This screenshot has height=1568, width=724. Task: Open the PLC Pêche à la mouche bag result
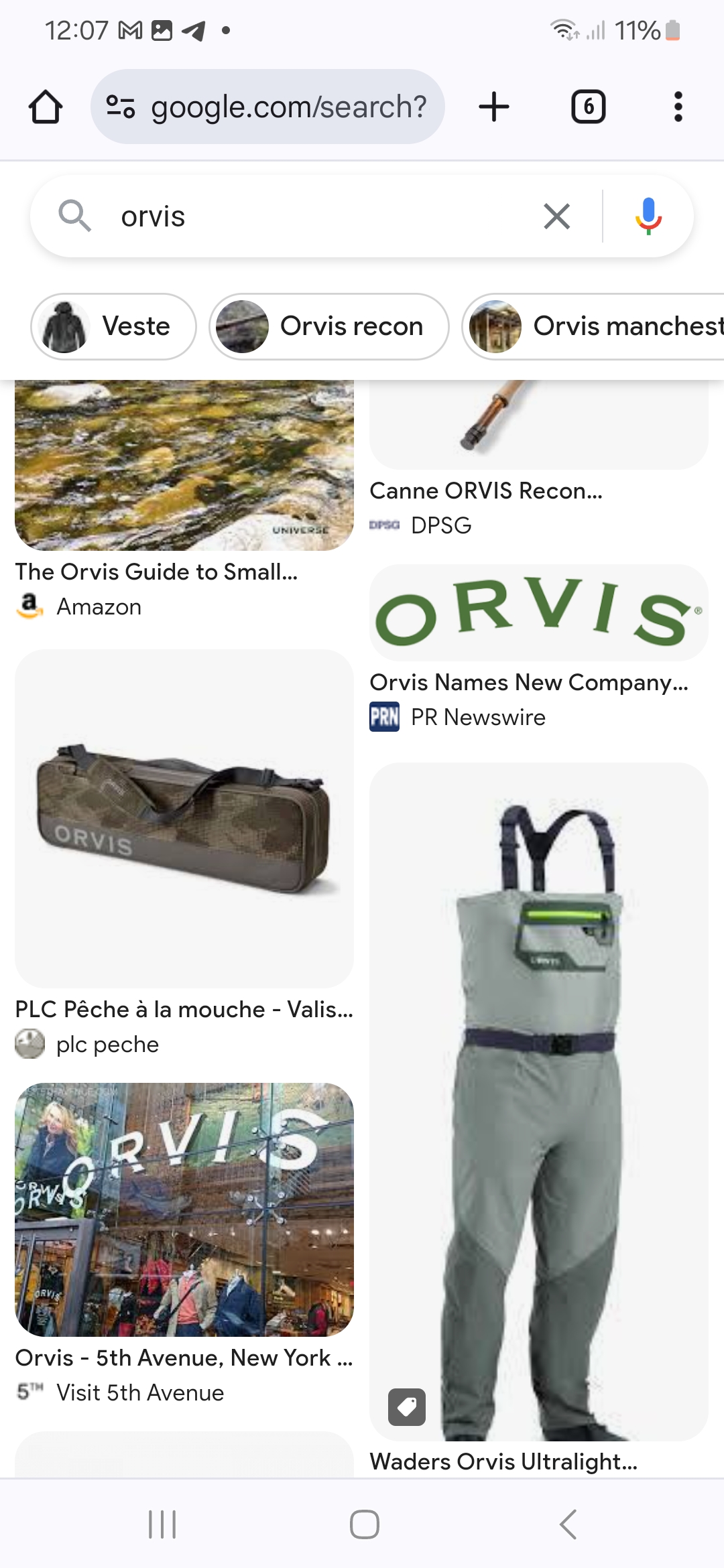point(184,854)
